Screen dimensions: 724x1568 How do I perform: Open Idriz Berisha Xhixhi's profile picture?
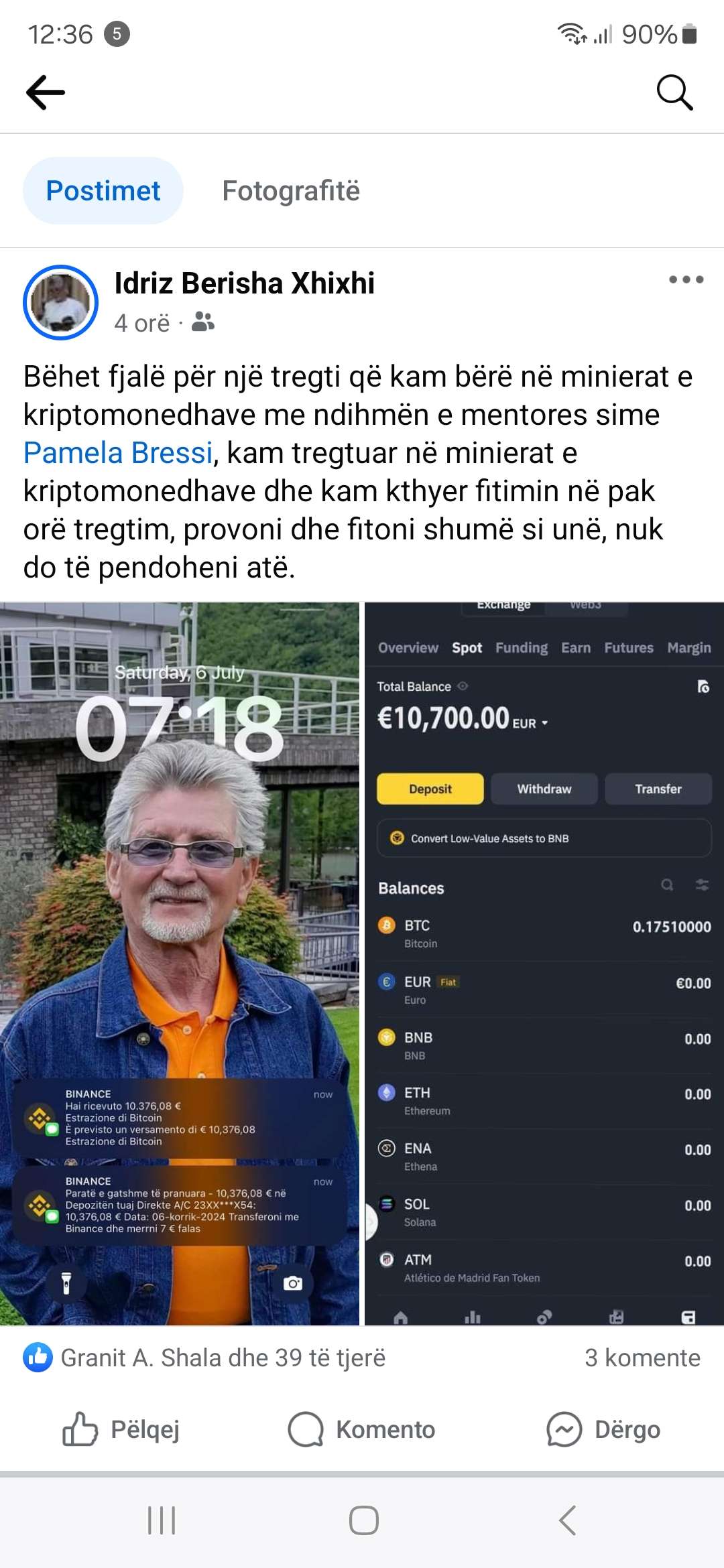pos(60,302)
